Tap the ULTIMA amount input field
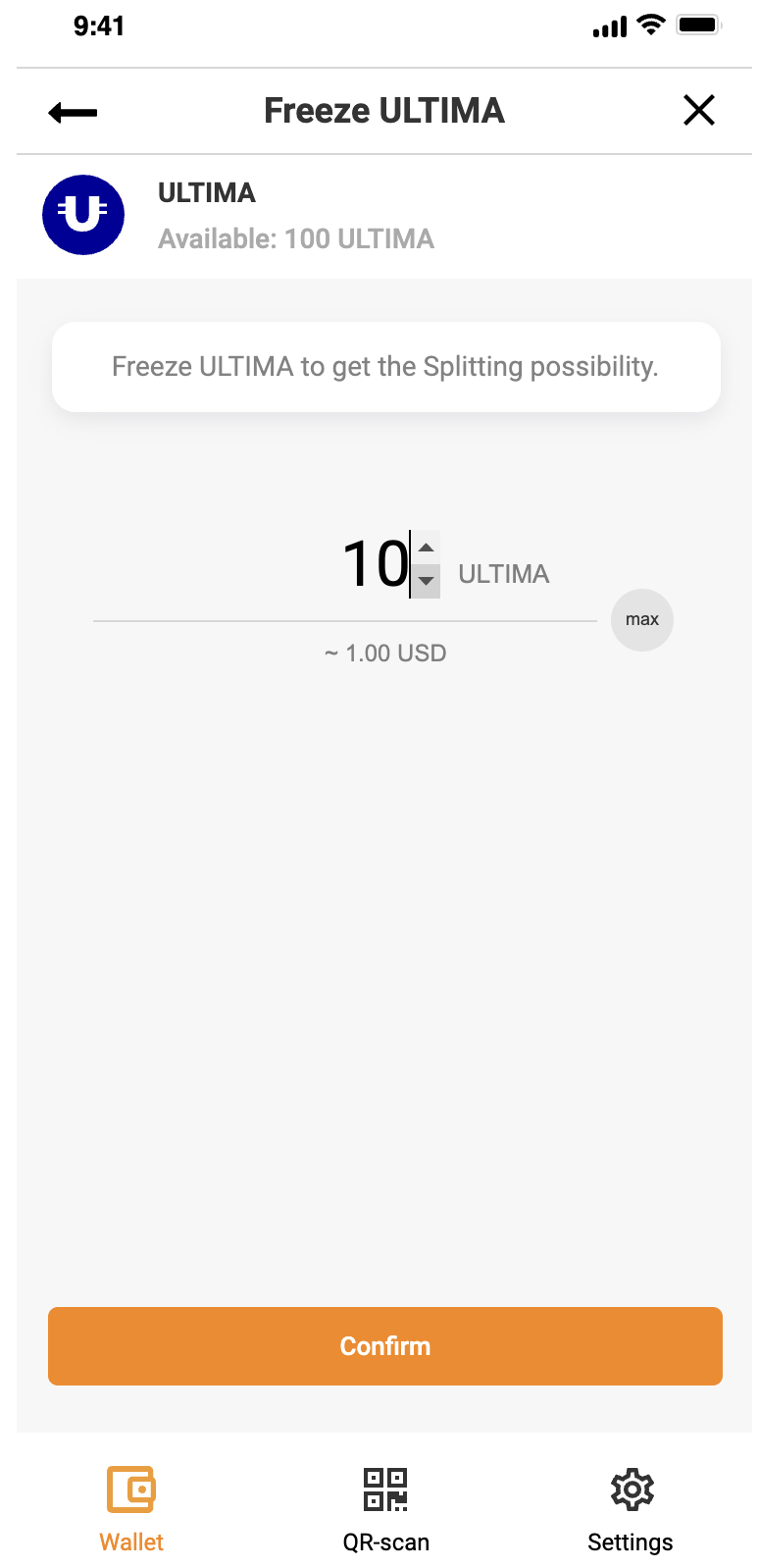This screenshot has width=759, height=1568. [375, 565]
